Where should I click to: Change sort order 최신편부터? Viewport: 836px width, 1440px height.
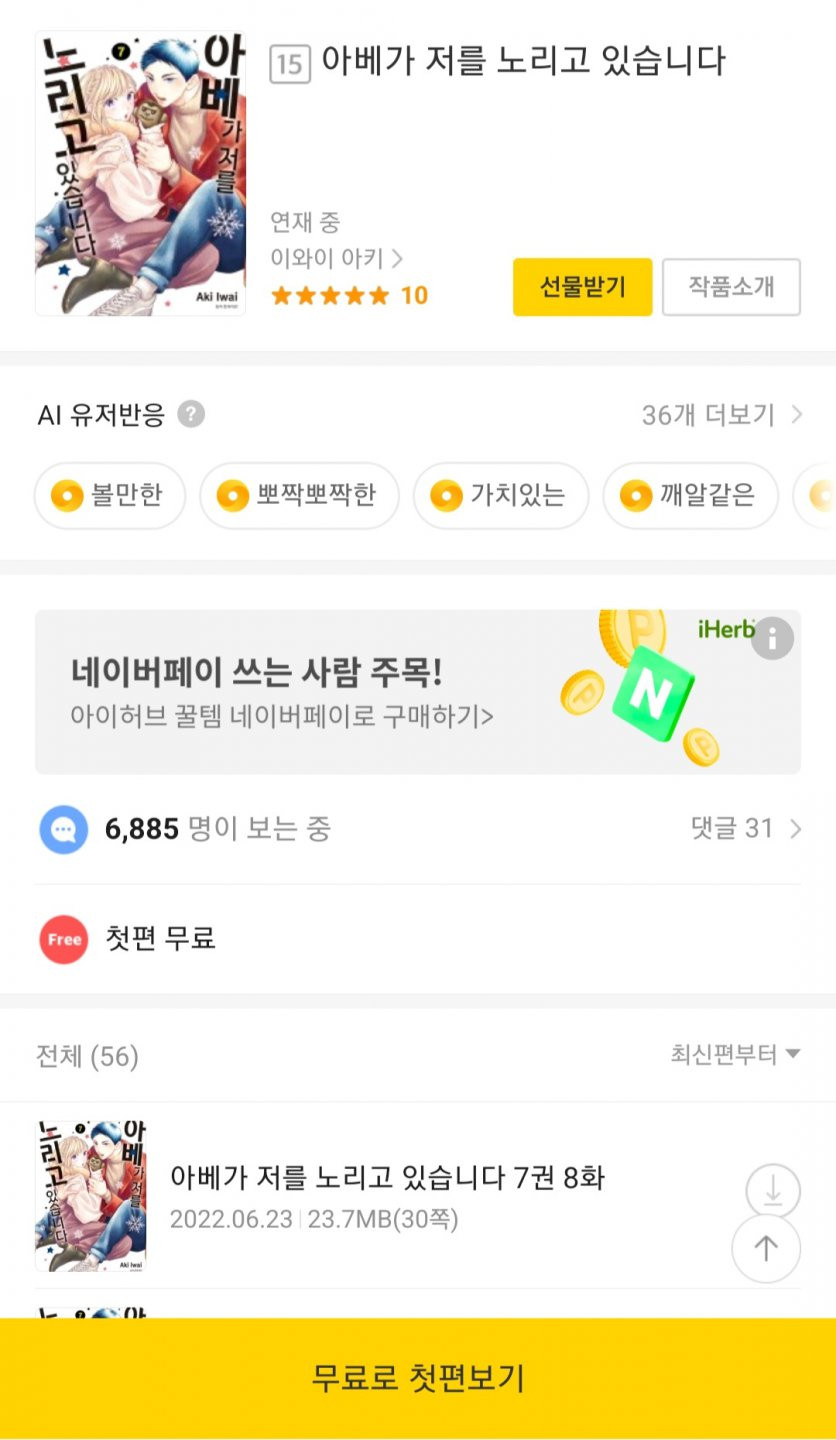(x=735, y=1054)
